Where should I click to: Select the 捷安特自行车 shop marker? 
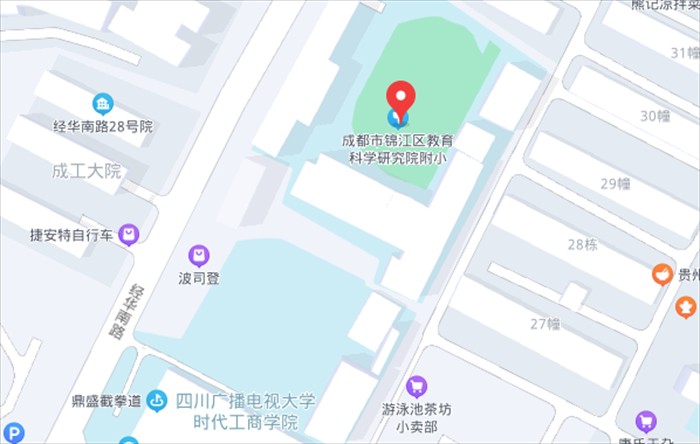point(128,236)
